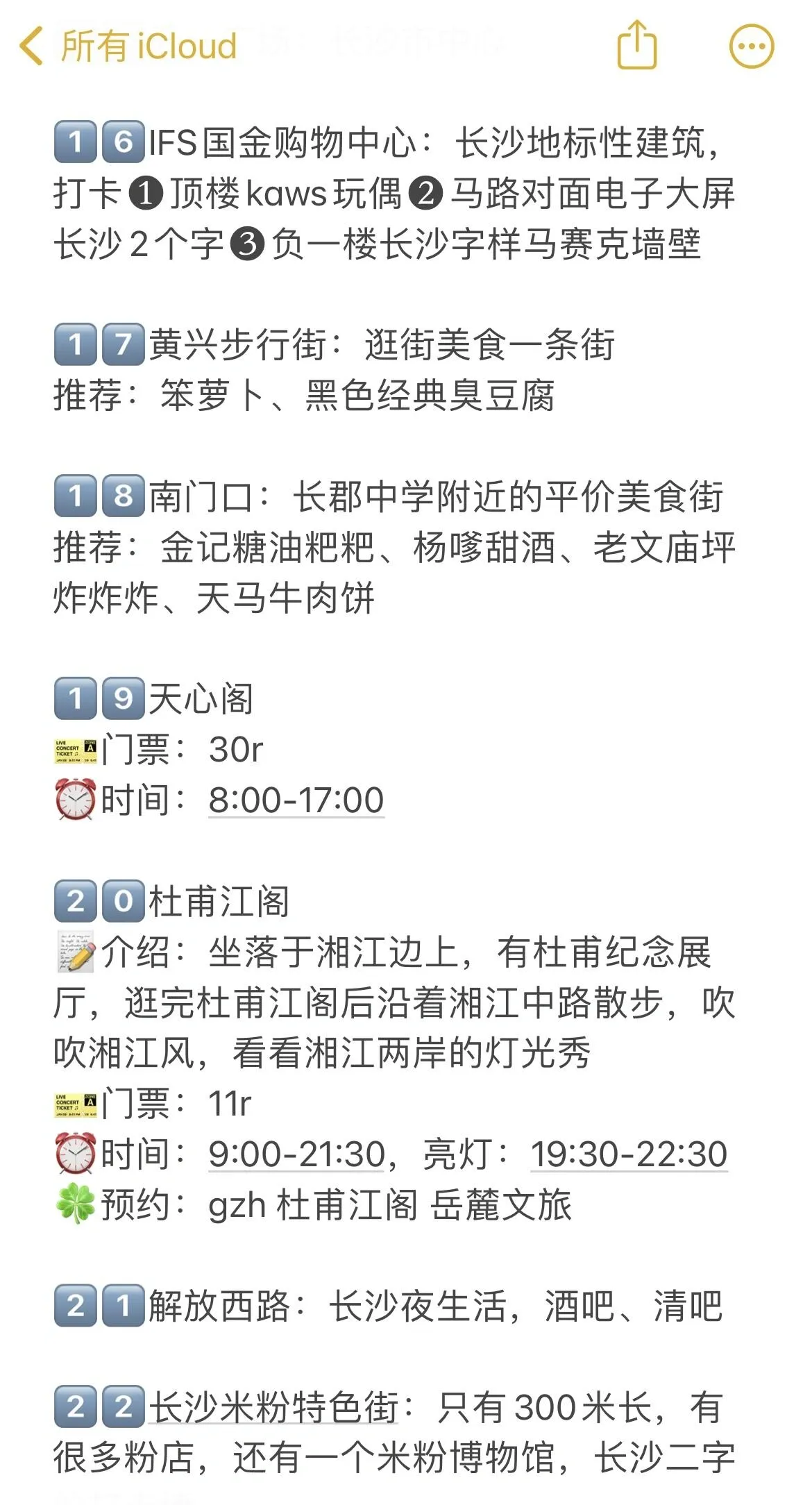The height and width of the screenshot is (1505, 812).
Task: Open the 长沙米粉特色街 link
Action: point(273,1408)
